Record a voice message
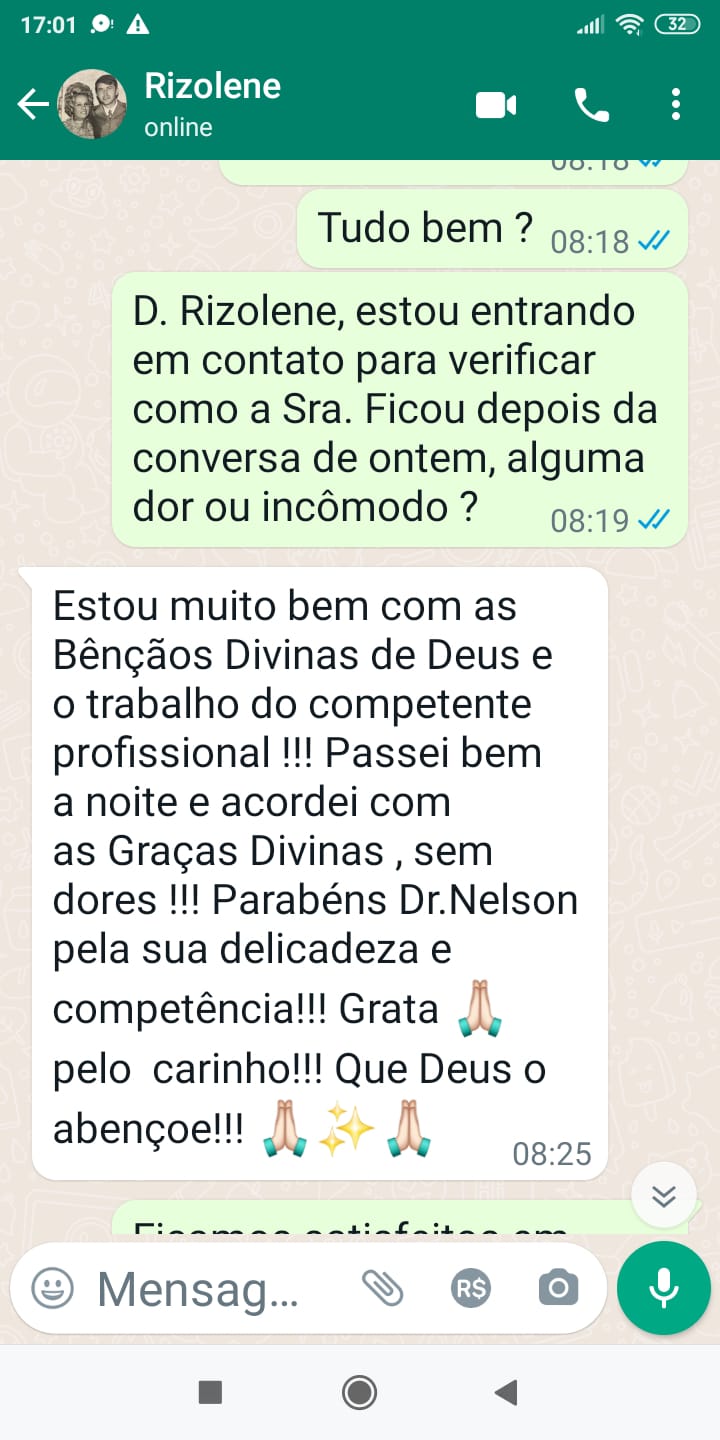This screenshot has height=1440, width=720. [664, 1288]
